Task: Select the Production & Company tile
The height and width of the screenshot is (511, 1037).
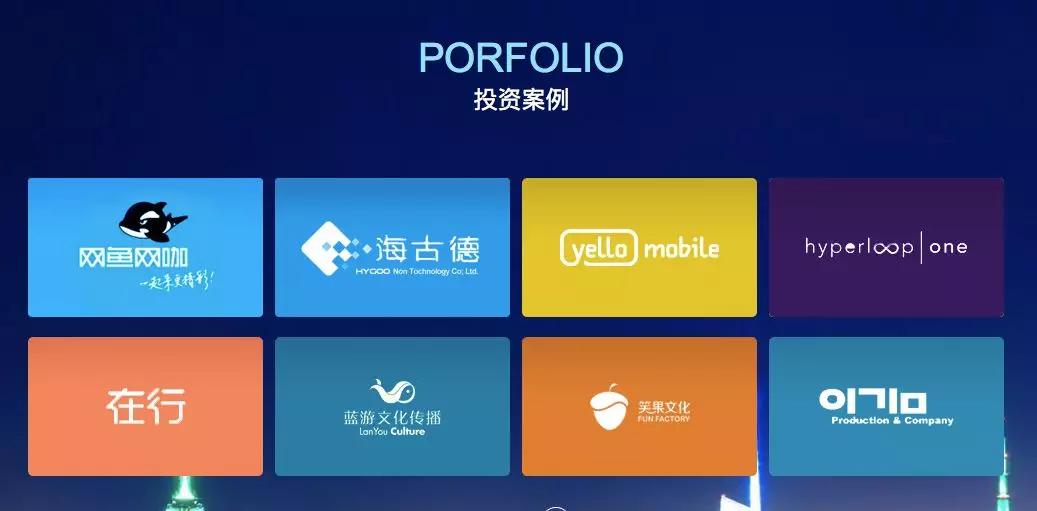Action: click(x=886, y=407)
